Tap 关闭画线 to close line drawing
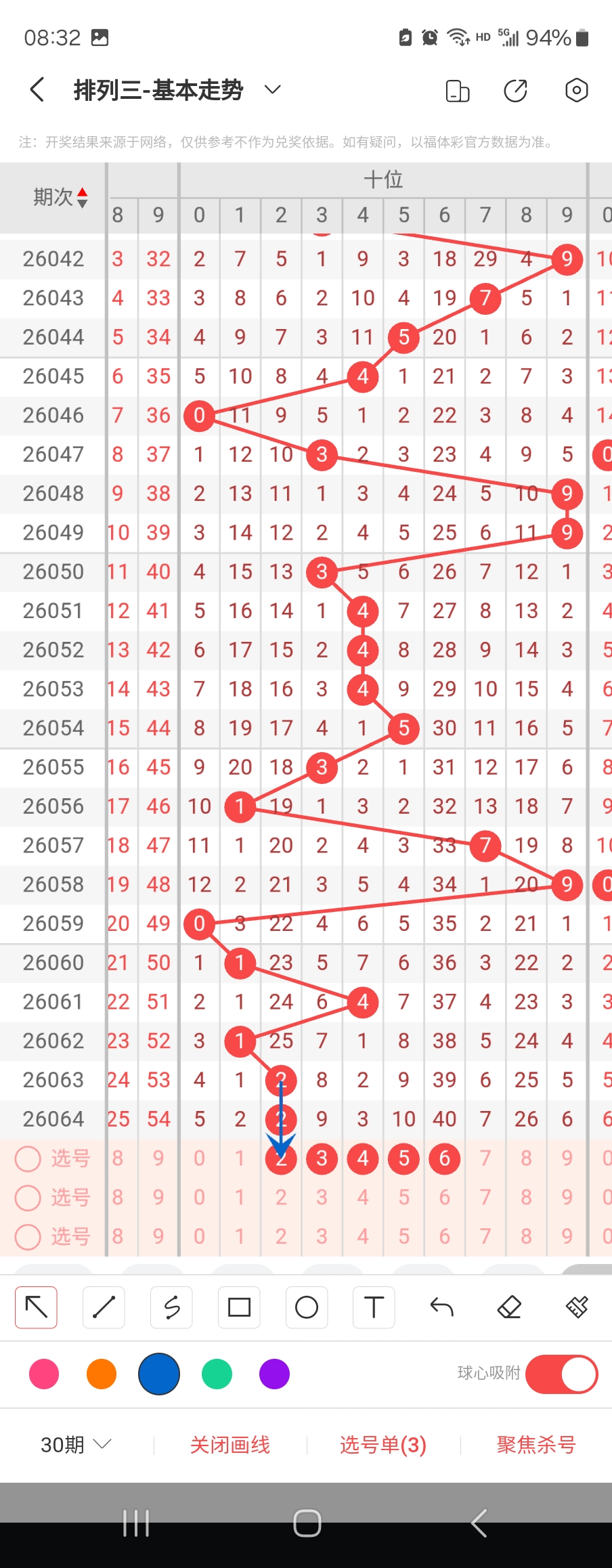 click(x=230, y=1445)
